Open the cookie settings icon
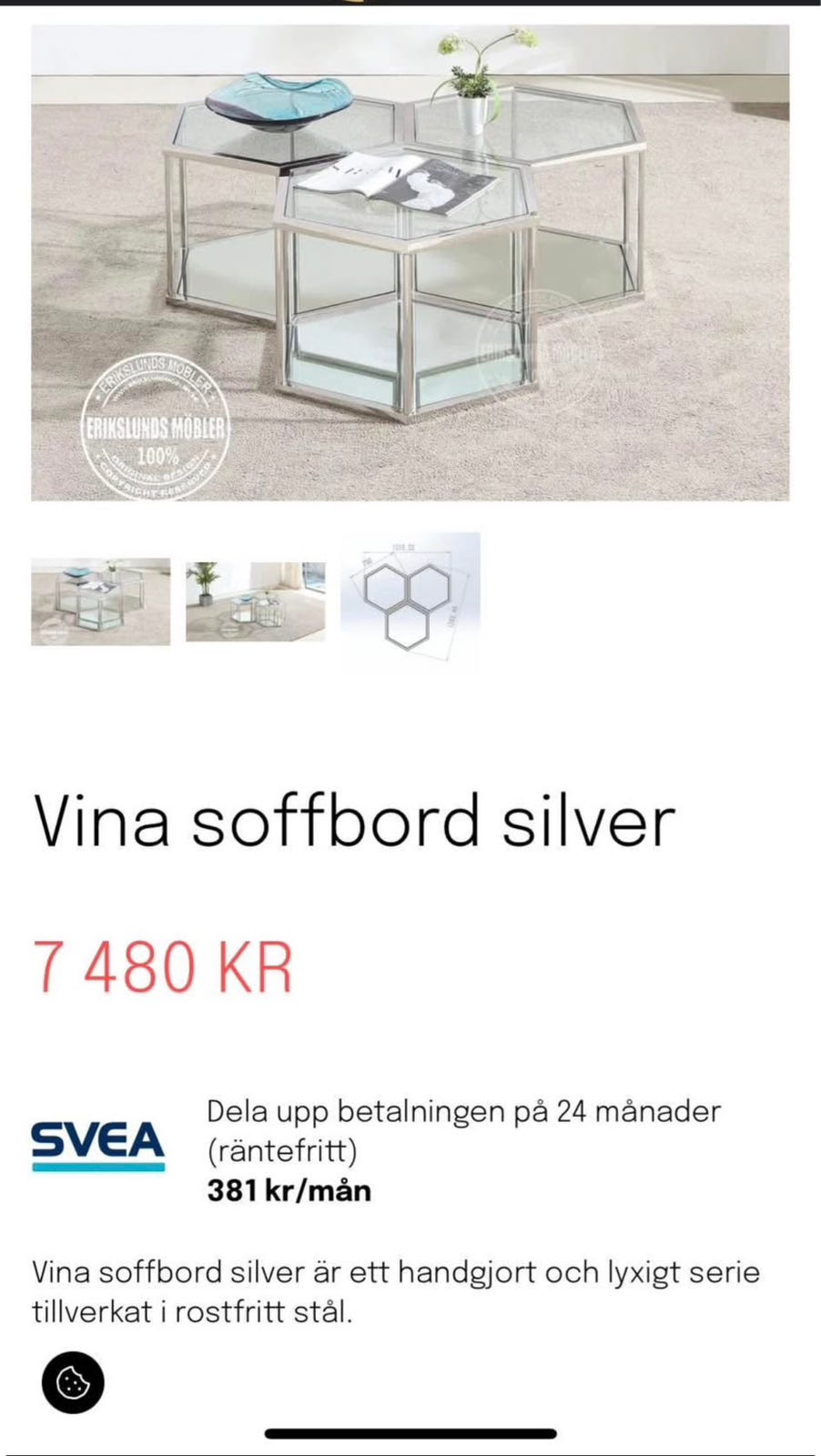The width and height of the screenshot is (821, 1456). point(74,1380)
